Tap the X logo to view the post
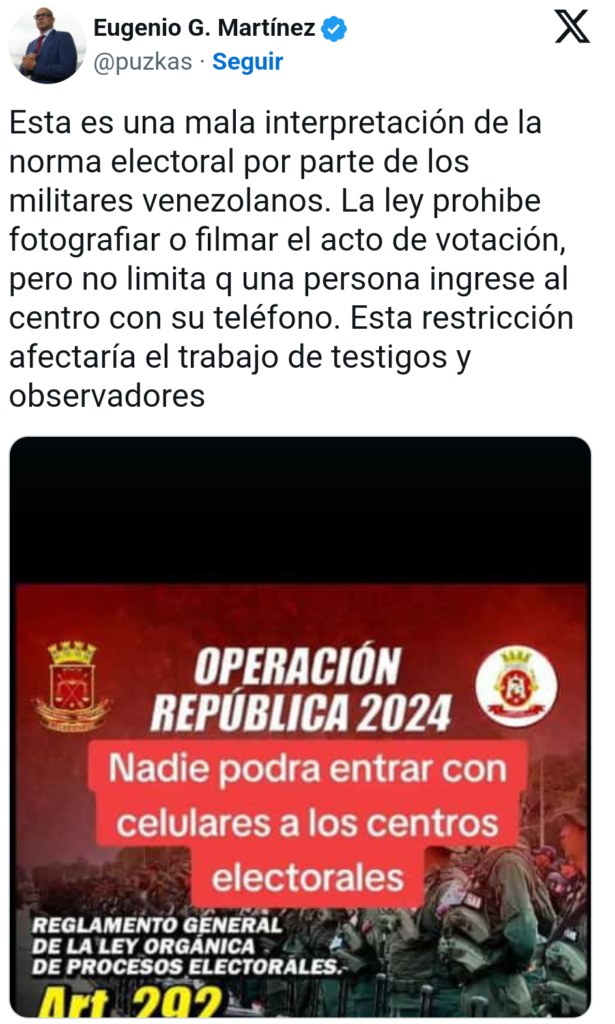Viewport: 615px width, 1024px height. coord(572,26)
